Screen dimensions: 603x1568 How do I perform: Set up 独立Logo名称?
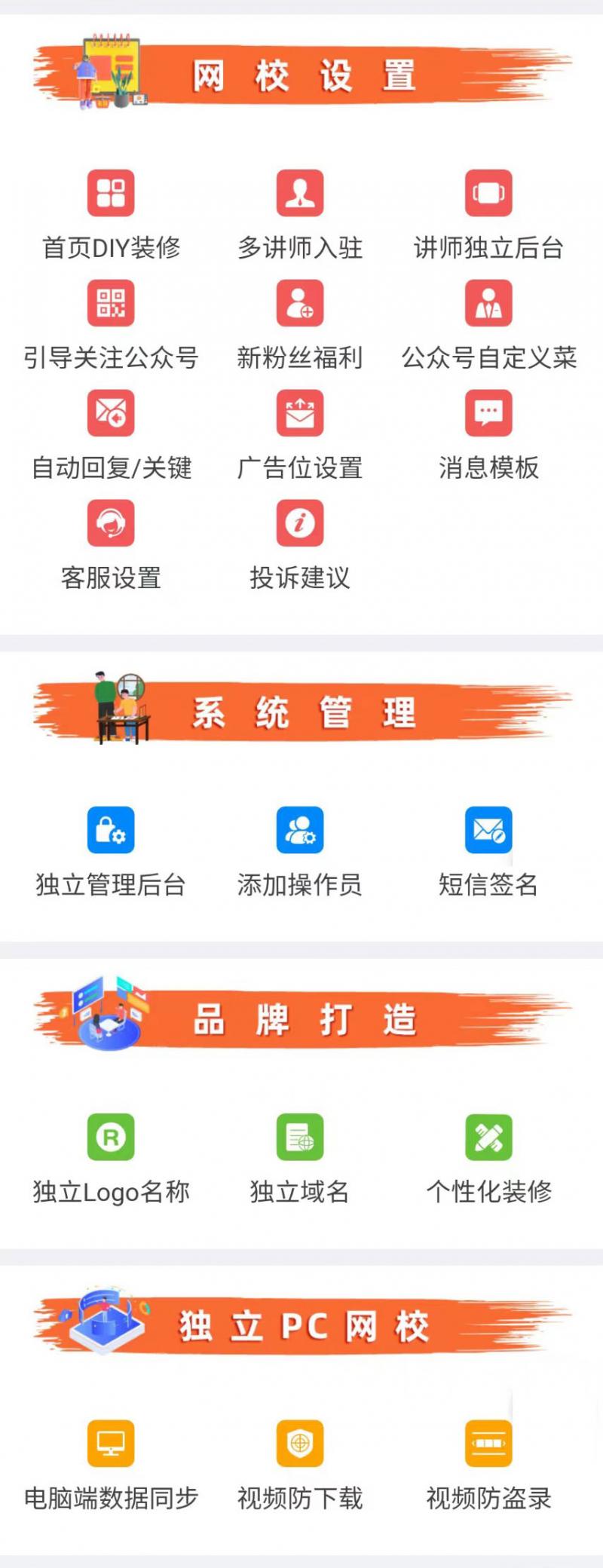click(x=111, y=1138)
